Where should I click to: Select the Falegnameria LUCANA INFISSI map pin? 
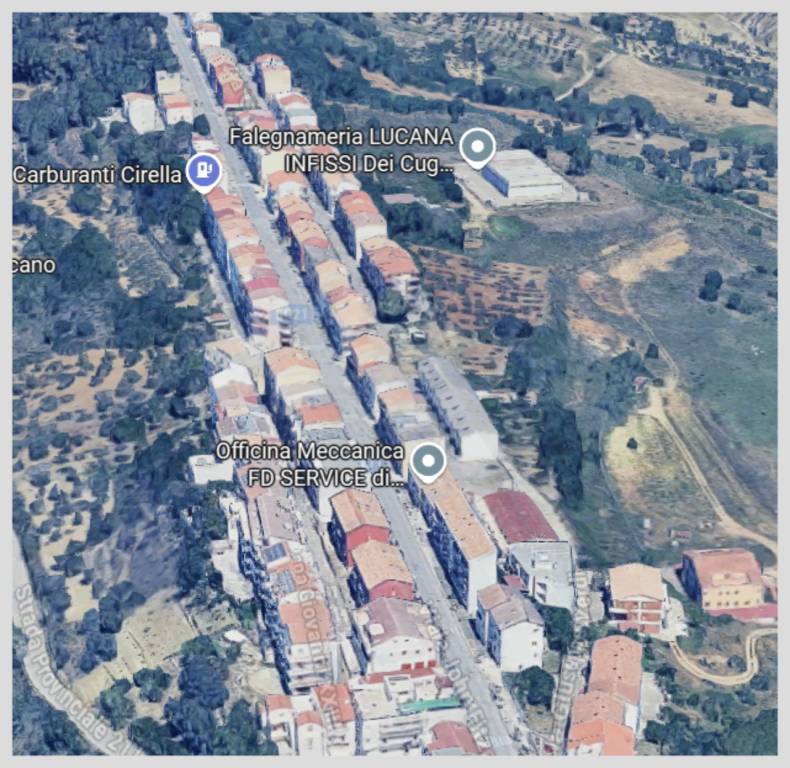pyautogui.click(x=477, y=148)
